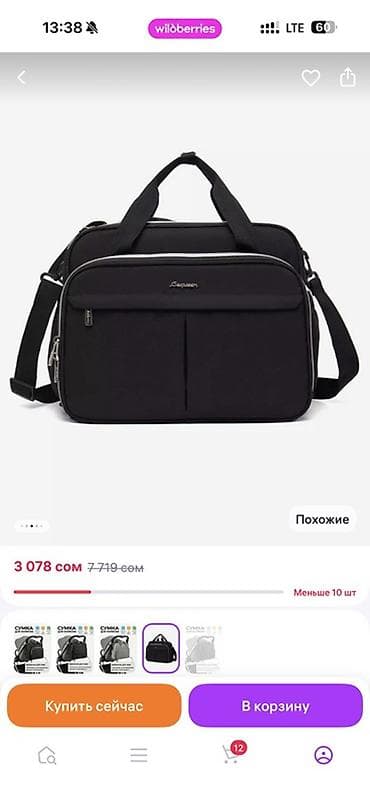Open the catalog menu tab
370x804 pixels.
(138, 755)
